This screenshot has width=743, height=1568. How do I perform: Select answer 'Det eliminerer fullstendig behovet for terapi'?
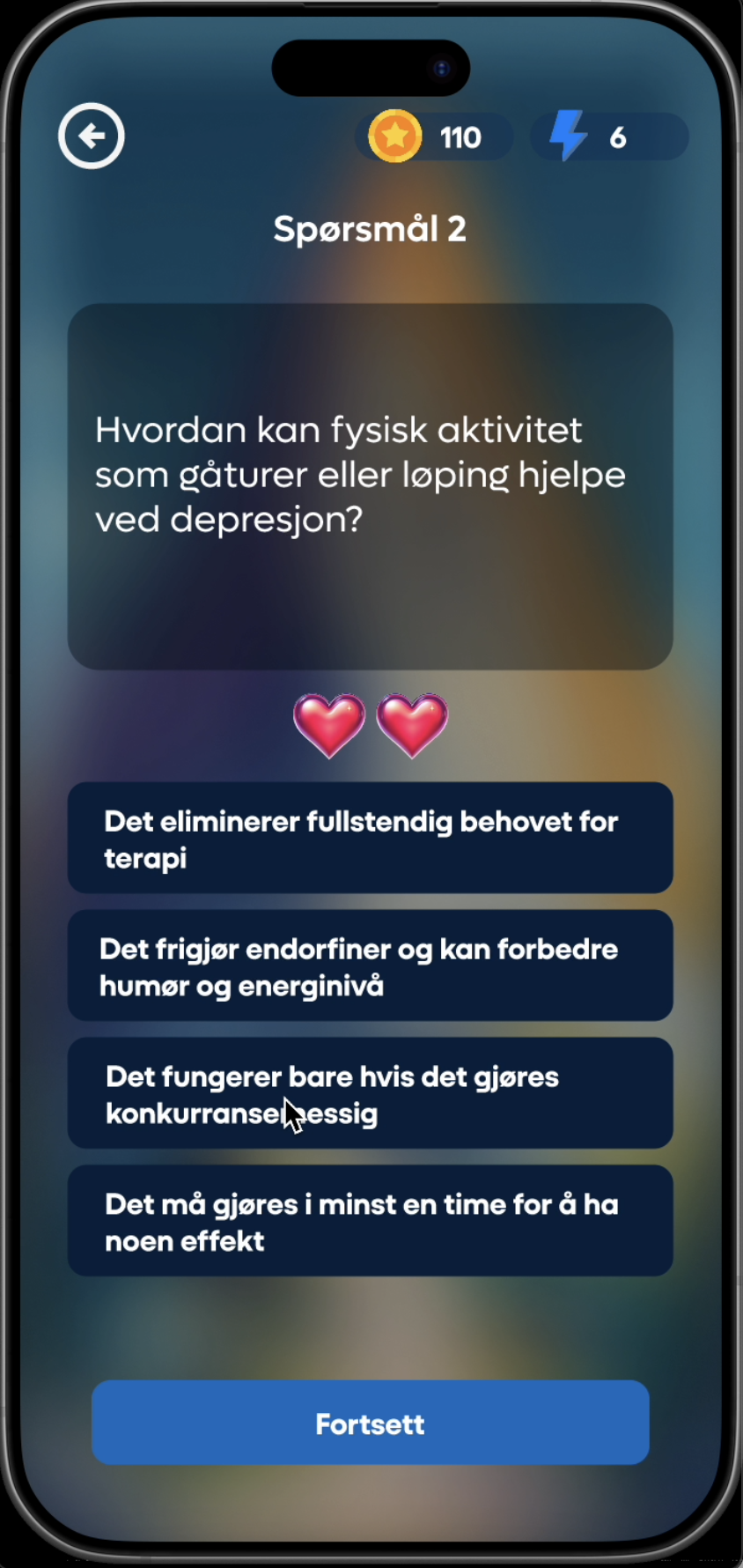[370, 838]
